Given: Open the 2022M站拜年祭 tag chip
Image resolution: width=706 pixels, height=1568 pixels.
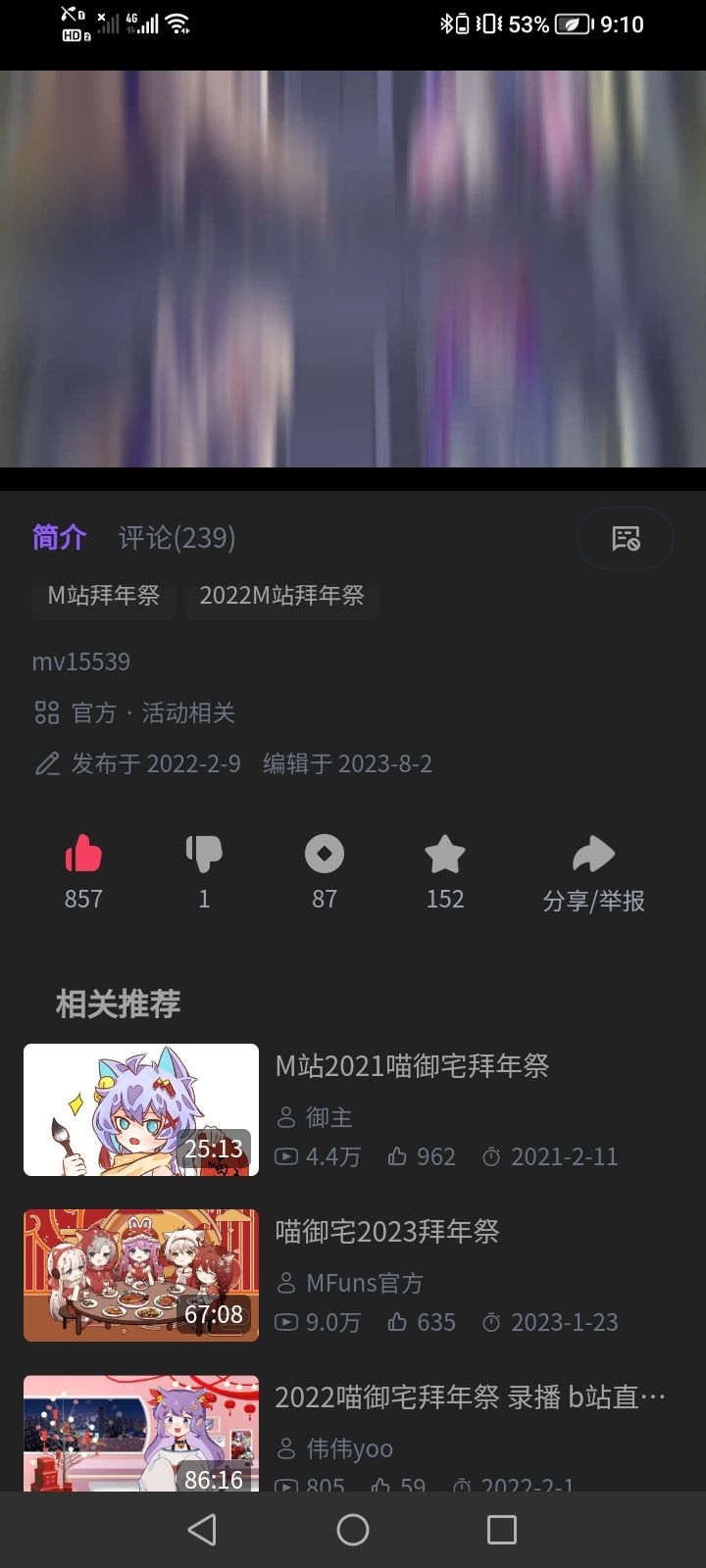Looking at the screenshot, I should click(281, 596).
